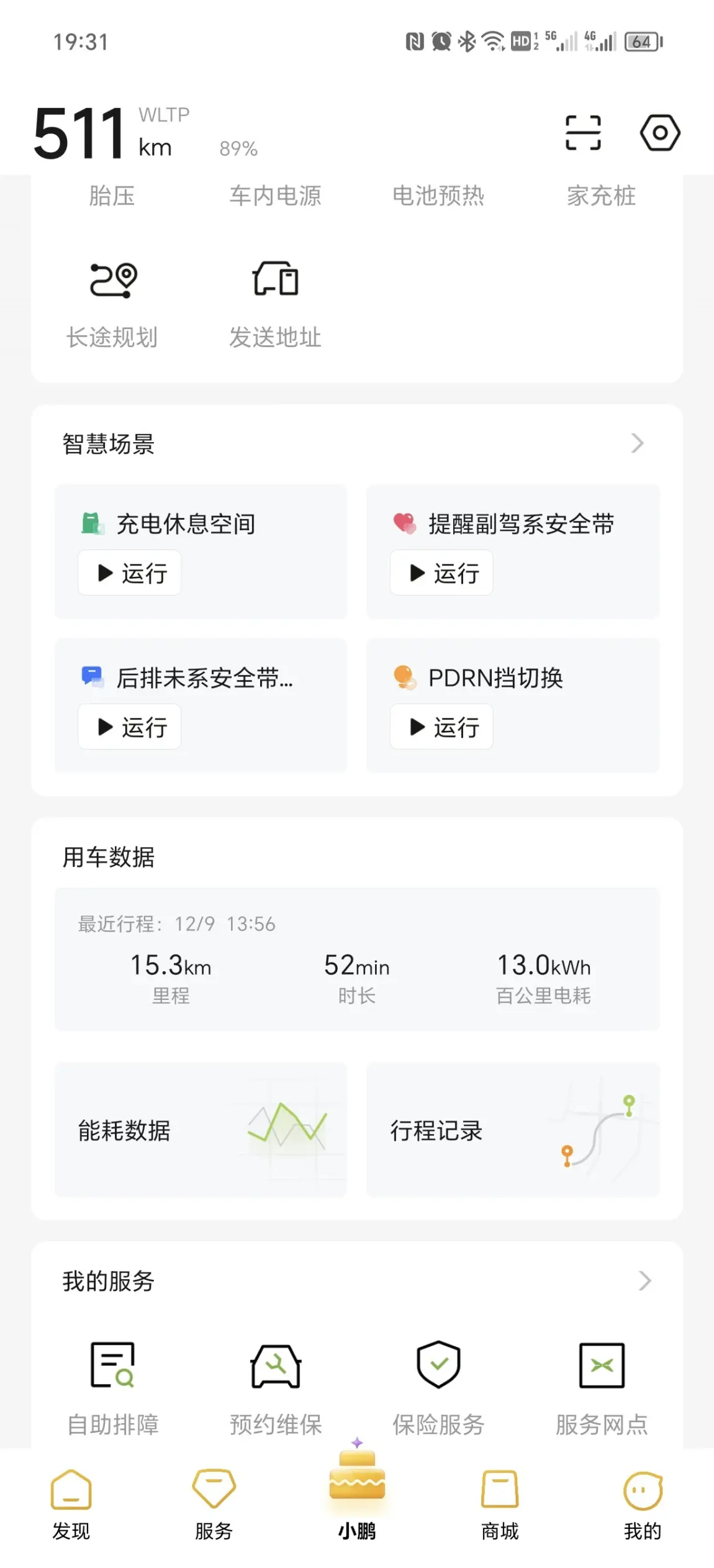Open the 能耗数据 card
This screenshot has width=714, height=1568.
coord(201,1130)
